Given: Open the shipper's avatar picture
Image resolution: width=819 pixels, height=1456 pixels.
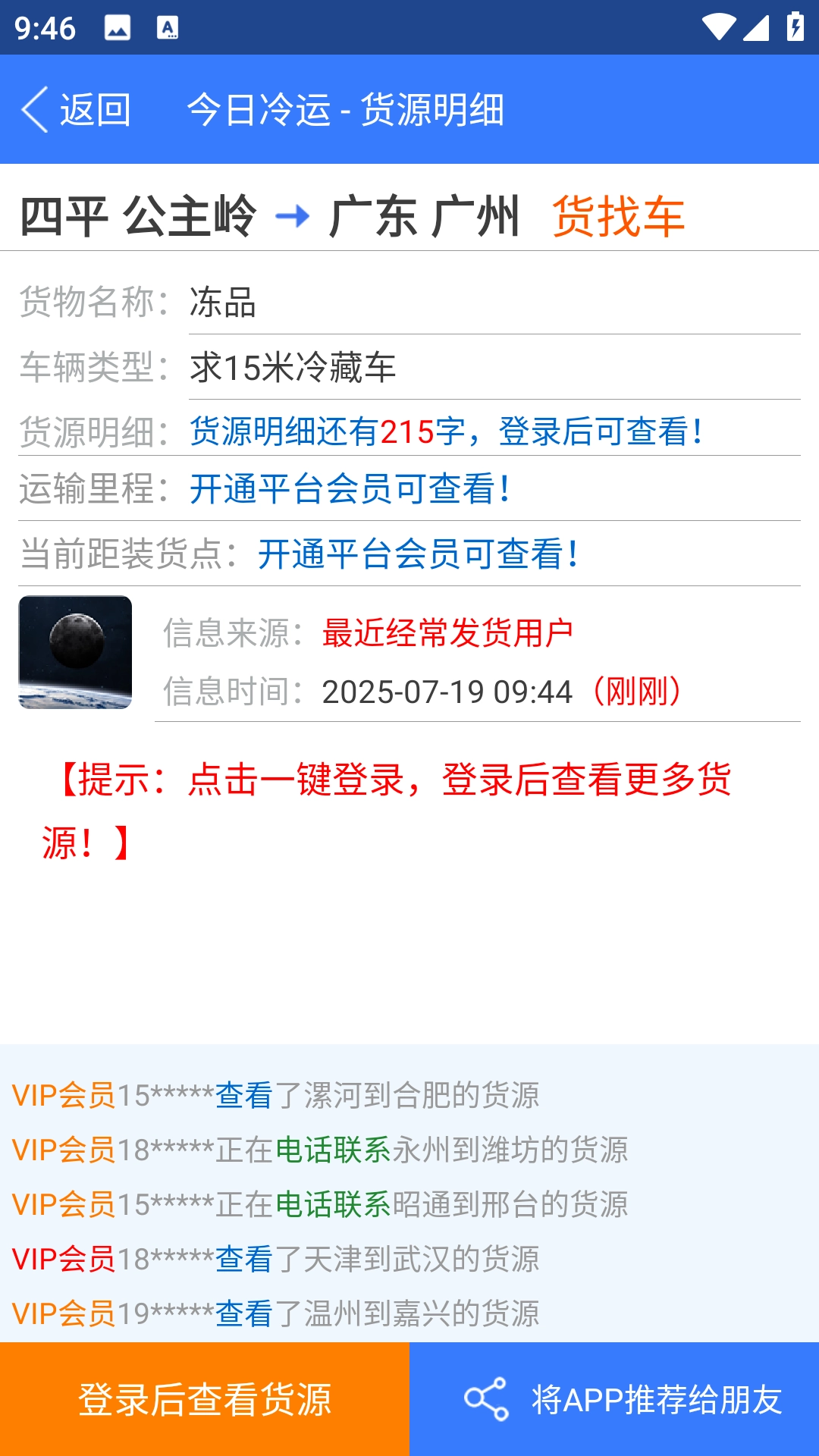Looking at the screenshot, I should (x=75, y=652).
